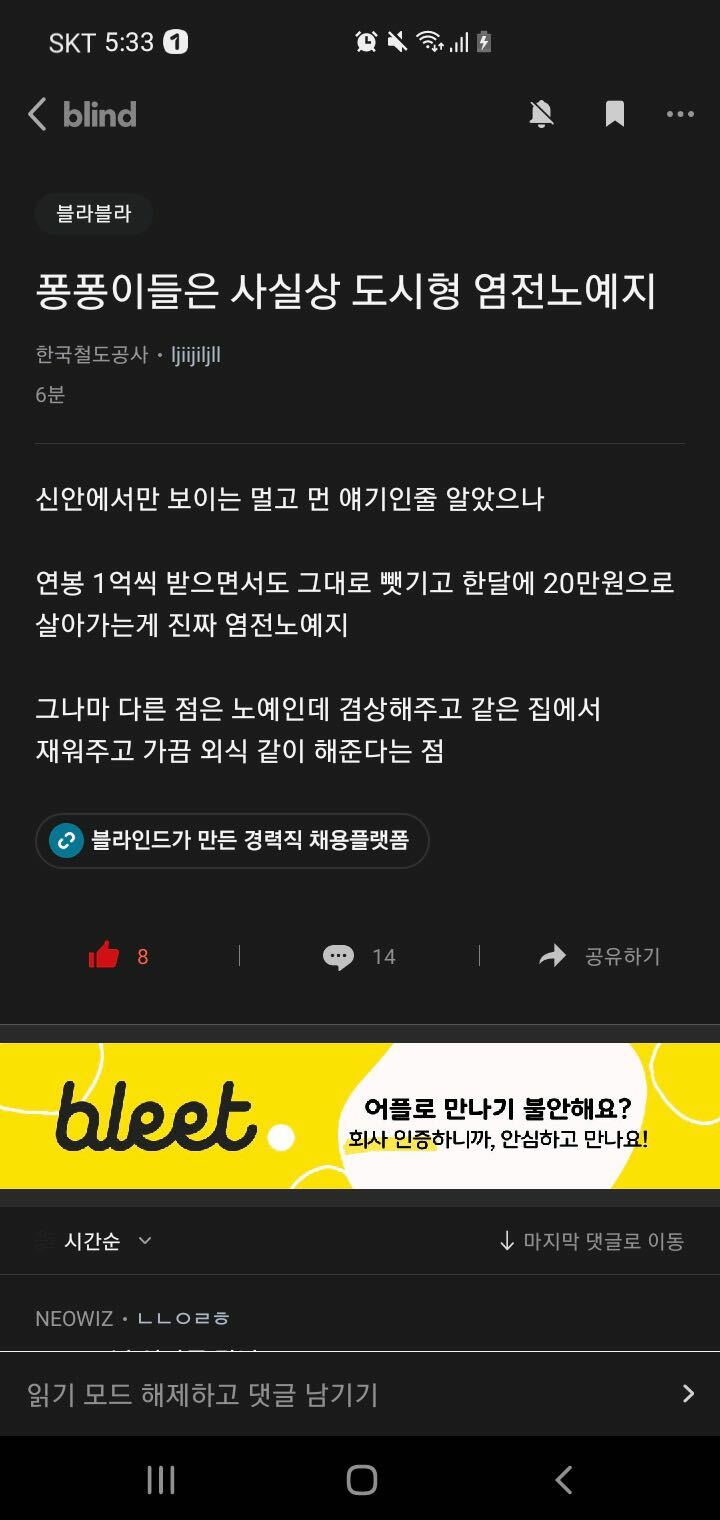720x1520 pixels.
Task: Open 블라인드가 만든 경력직 채용플랫폼 link
Action: tap(232, 840)
